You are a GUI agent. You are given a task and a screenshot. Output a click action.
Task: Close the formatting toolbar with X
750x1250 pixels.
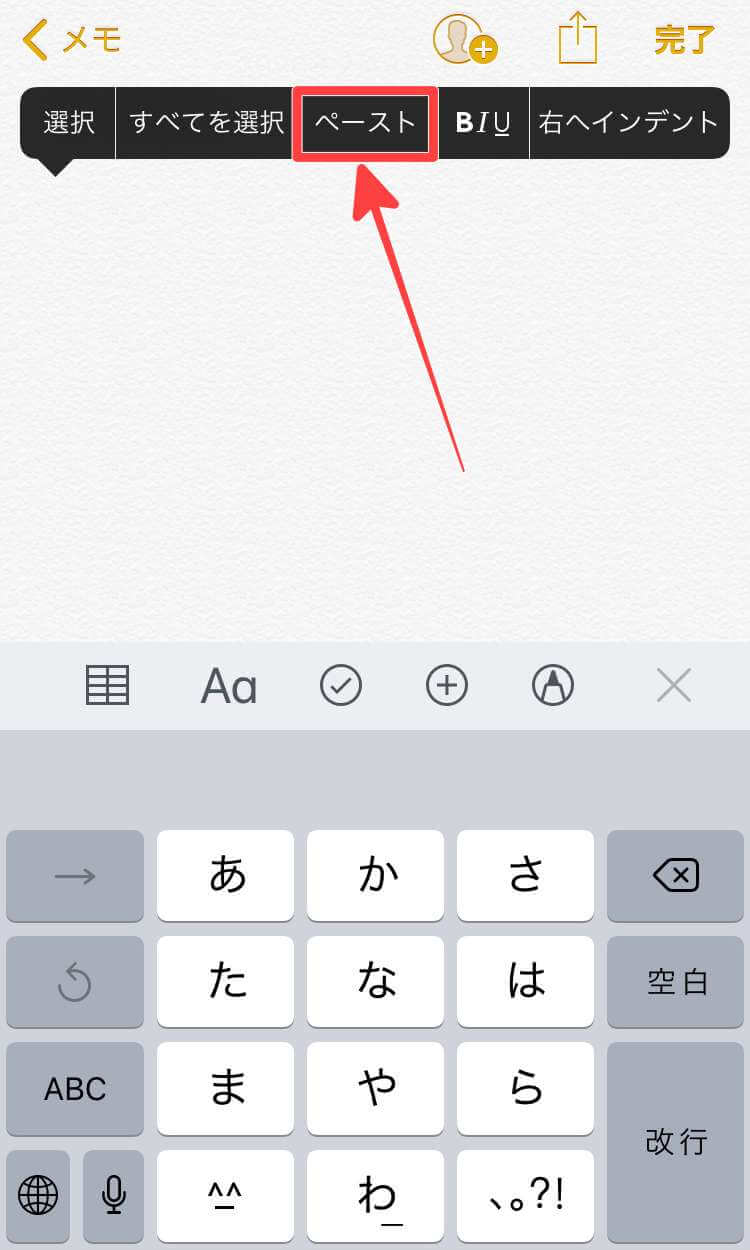click(674, 686)
